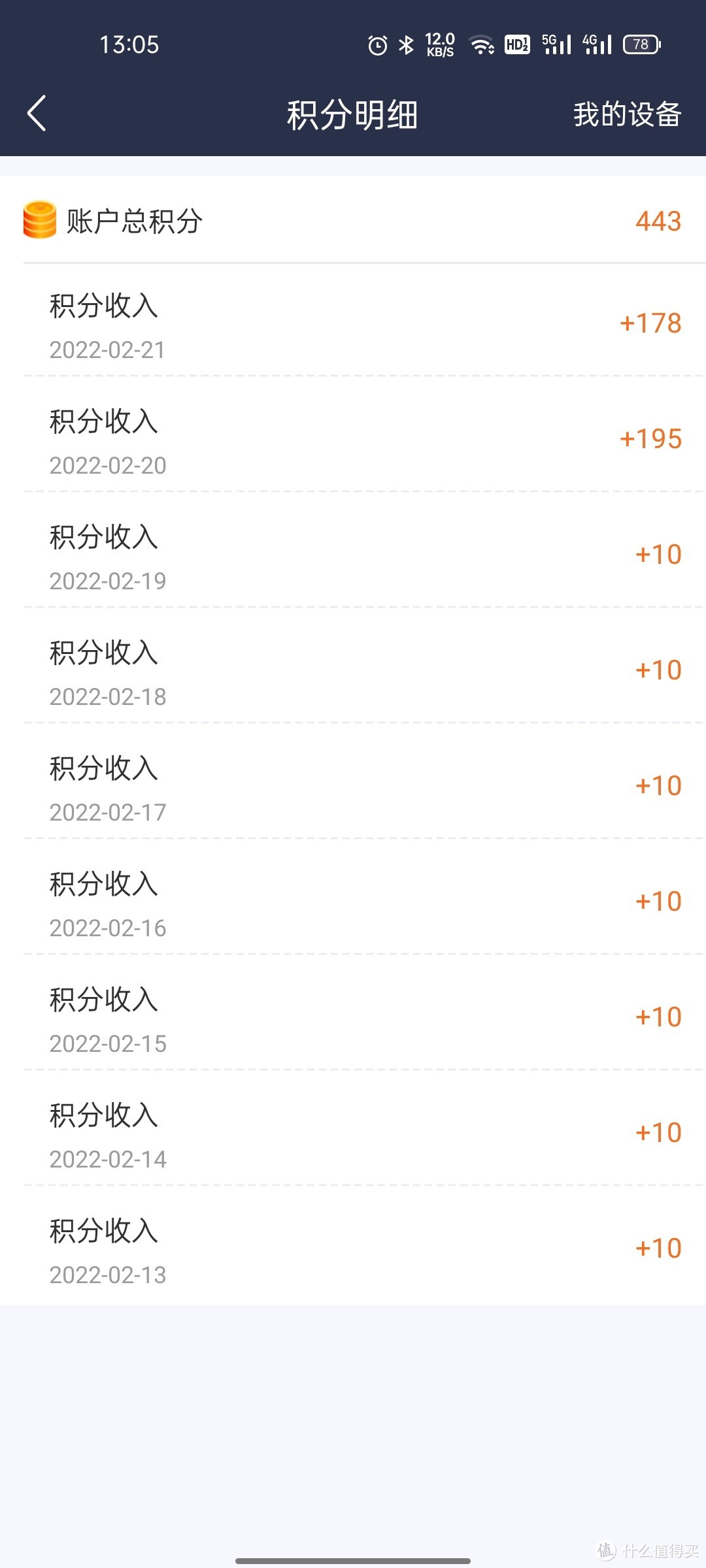Viewport: 706px width, 1568px height.
Task: Tap the Bluetooth icon in status bar
Action: 407,44
